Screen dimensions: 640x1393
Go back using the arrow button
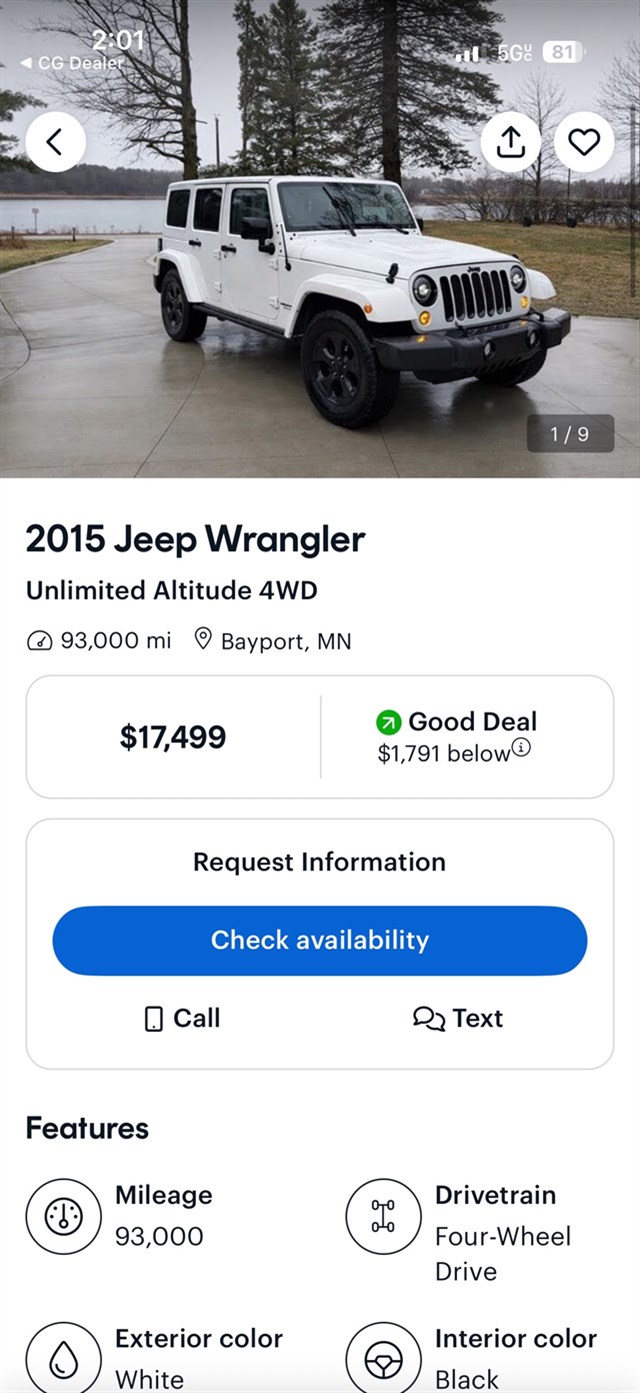[x=55, y=142]
